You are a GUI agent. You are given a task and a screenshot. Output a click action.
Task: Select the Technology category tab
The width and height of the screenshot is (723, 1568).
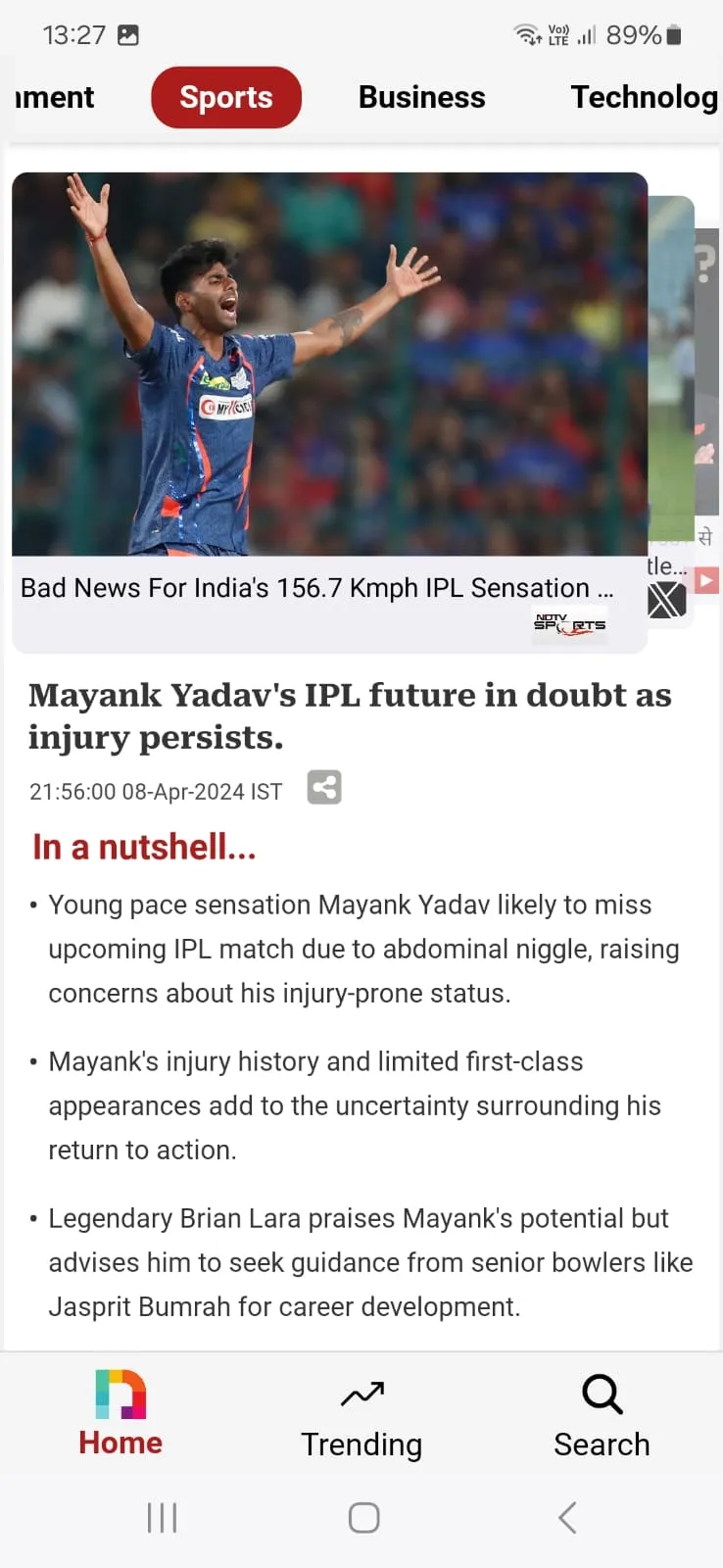(x=644, y=97)
